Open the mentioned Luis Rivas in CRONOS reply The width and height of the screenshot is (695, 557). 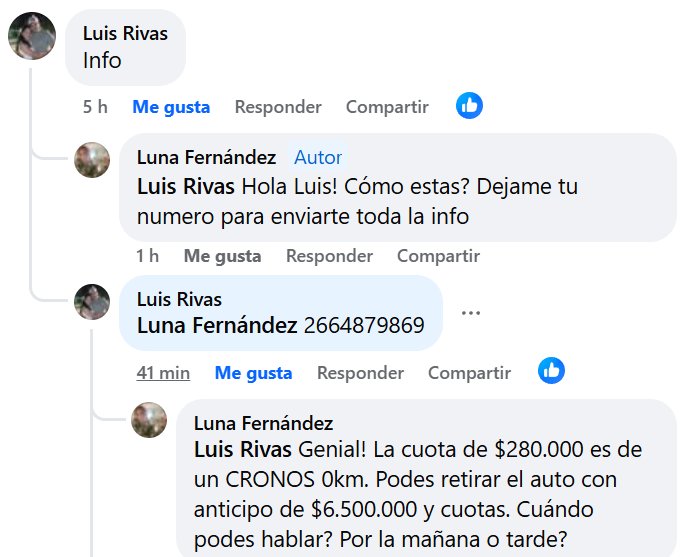[x=239, y=448]
